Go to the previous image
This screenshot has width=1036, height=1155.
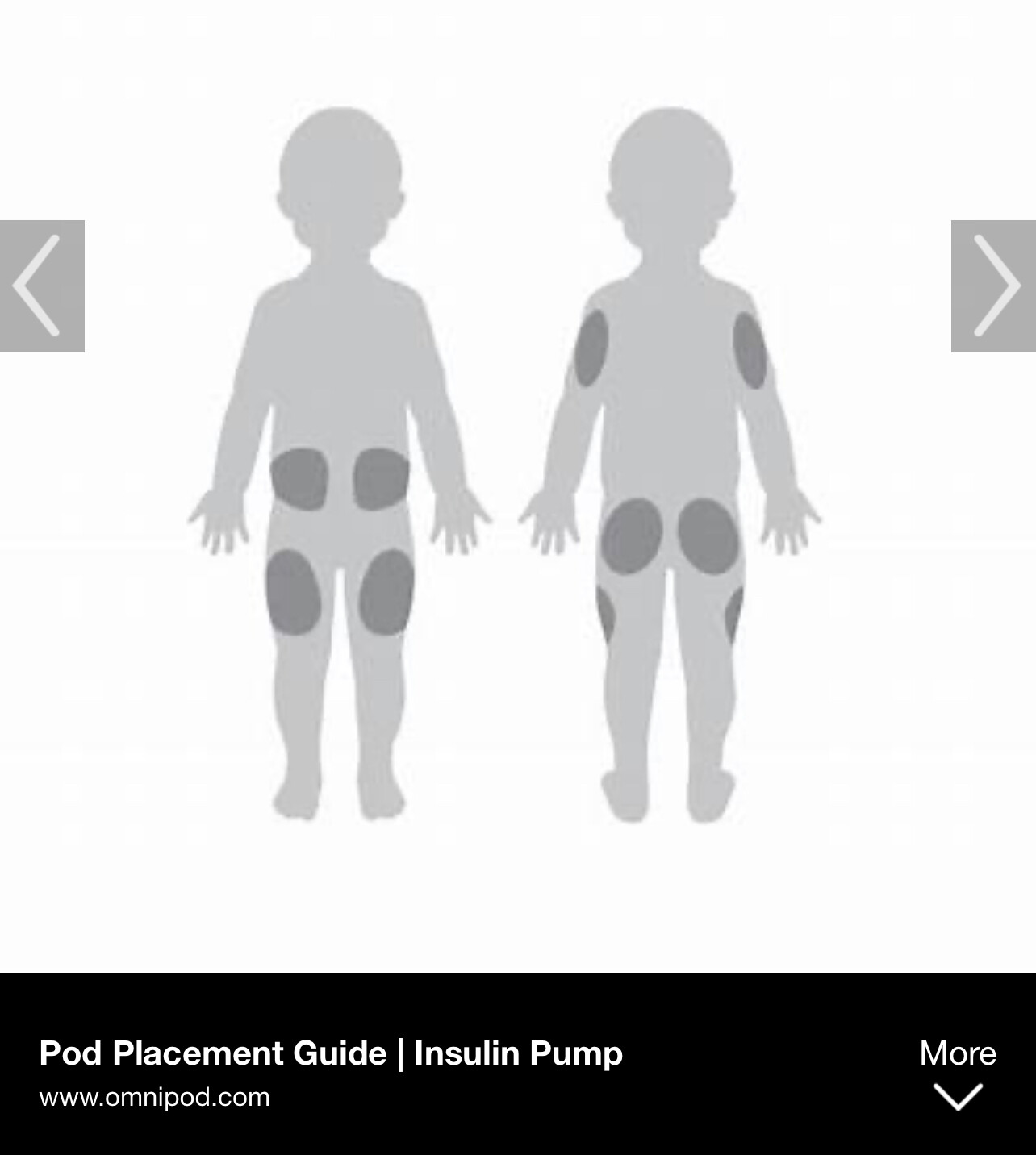[x=41, y=286]
